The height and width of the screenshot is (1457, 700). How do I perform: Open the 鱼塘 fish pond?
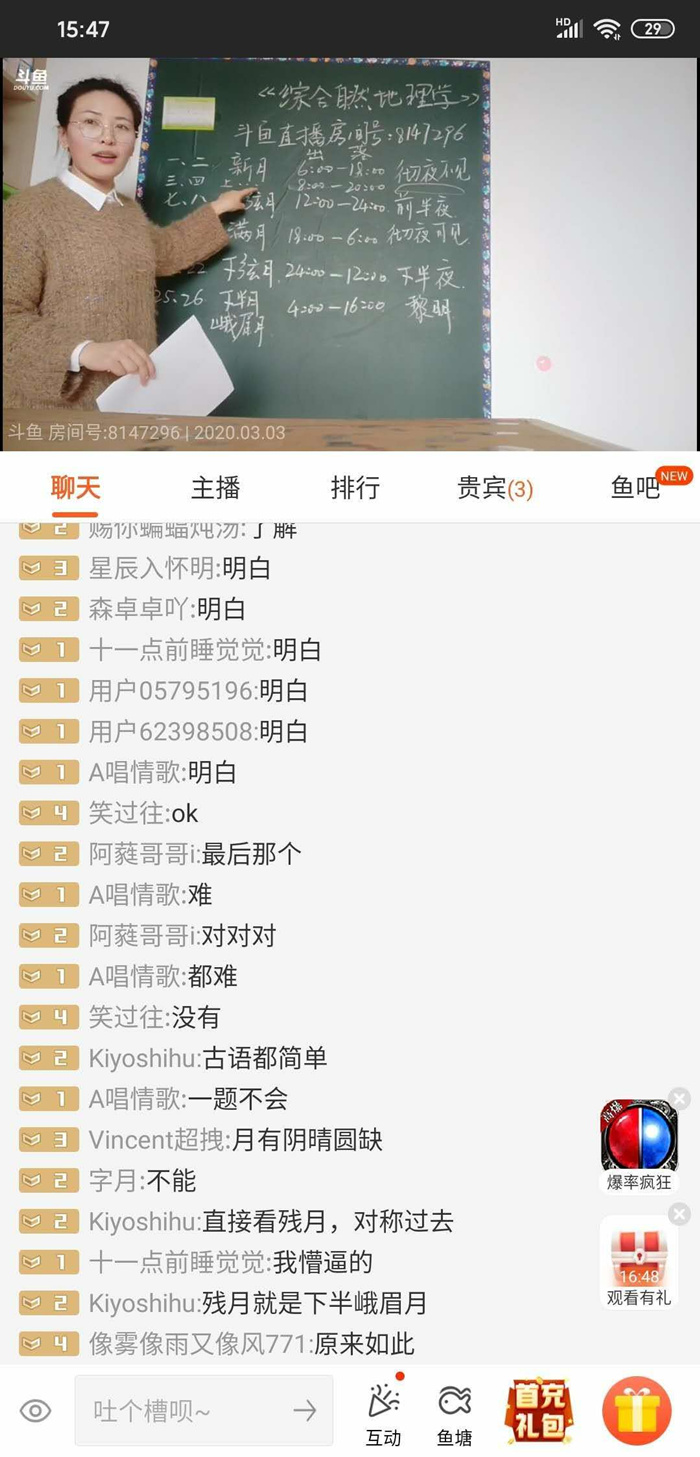tap(454, 1414)
